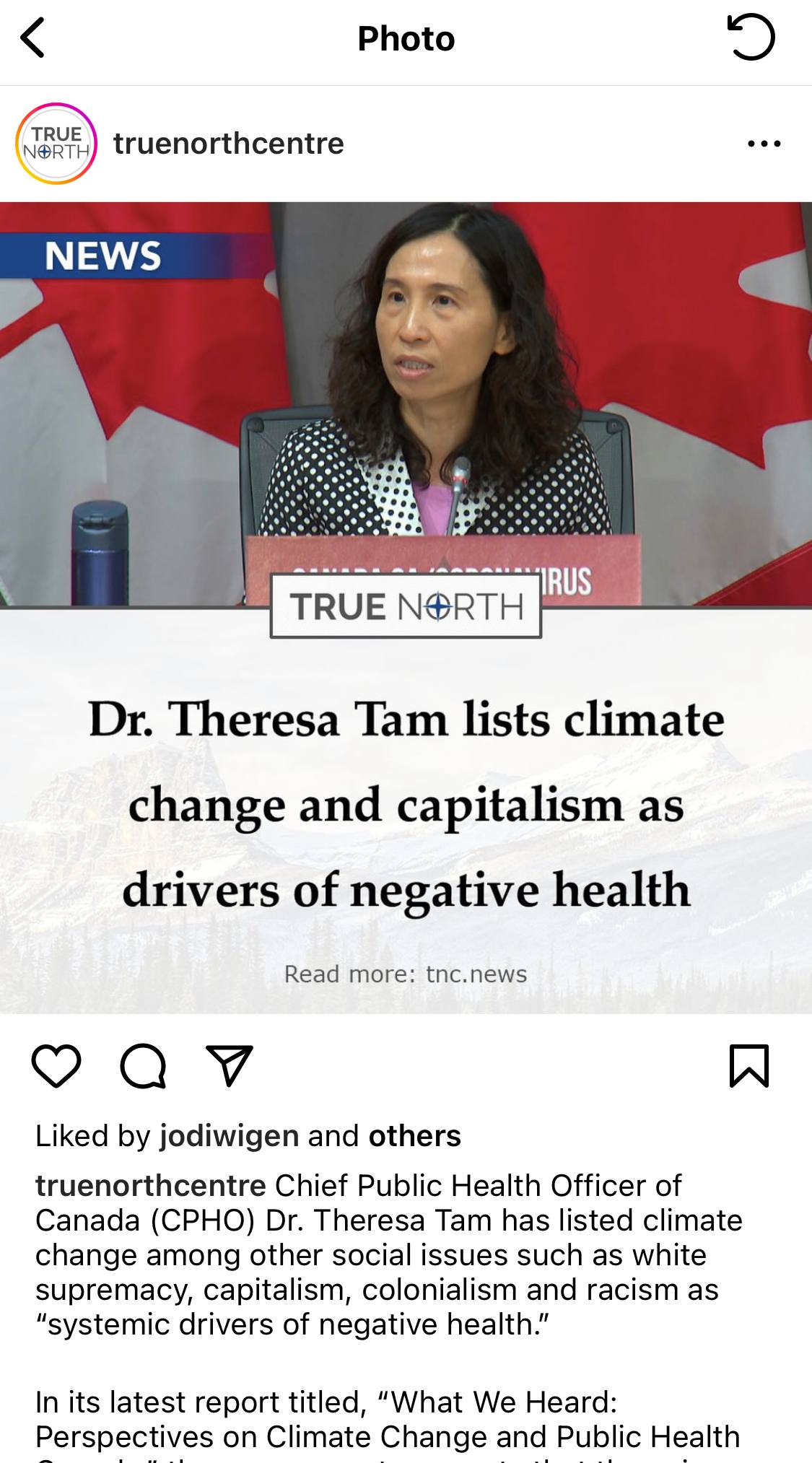The image size is (812, 1463).
Task: Tap the refresh icon in the header
Action: (751, 38)
